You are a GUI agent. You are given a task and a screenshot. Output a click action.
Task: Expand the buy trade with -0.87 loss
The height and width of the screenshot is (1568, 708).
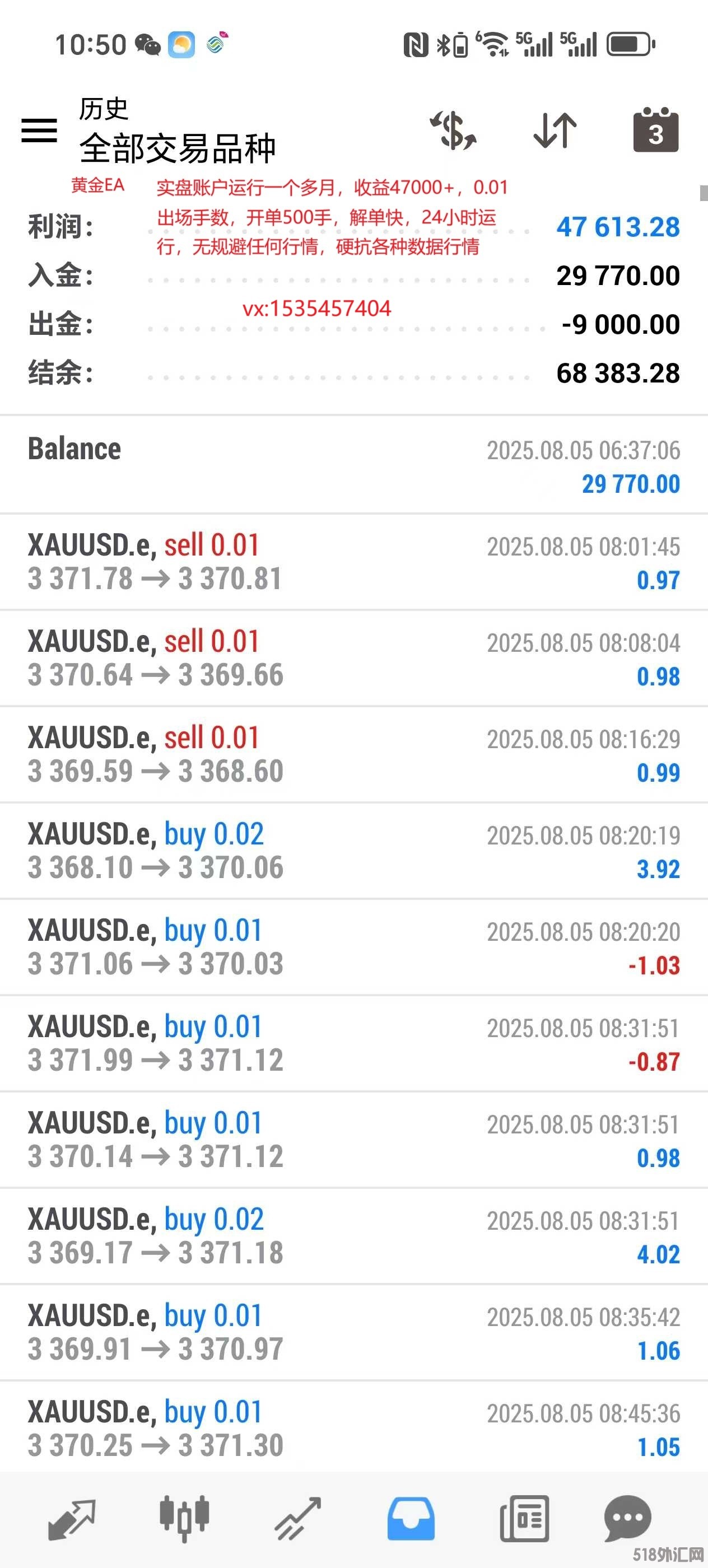pos(353,1043)
